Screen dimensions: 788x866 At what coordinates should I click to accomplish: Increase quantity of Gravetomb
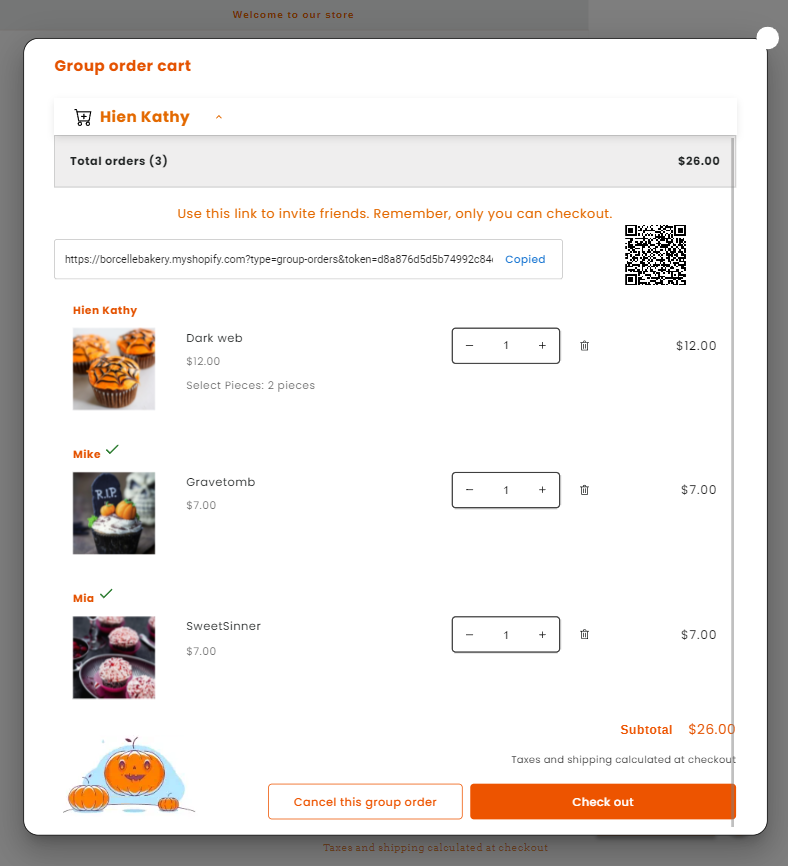542,490
